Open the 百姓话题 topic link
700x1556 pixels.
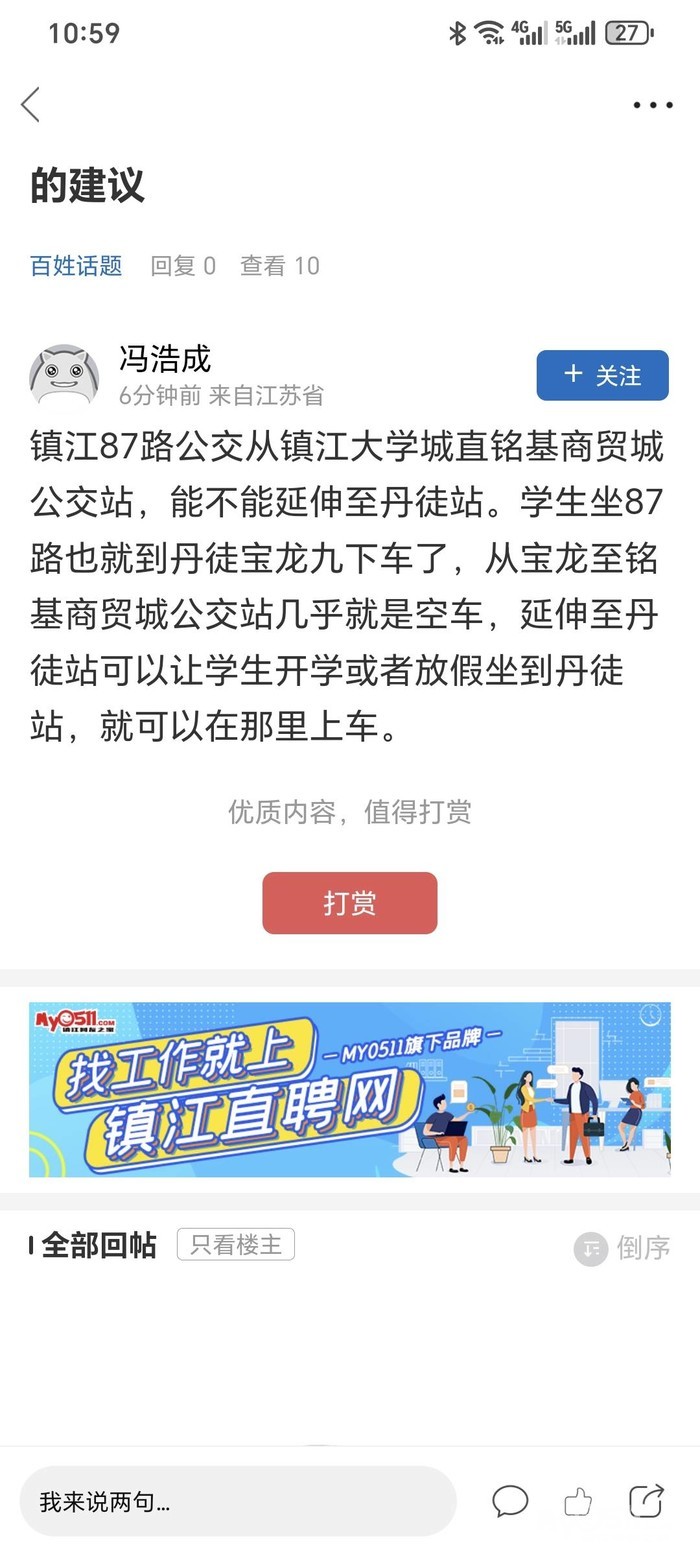coord(76,266)
